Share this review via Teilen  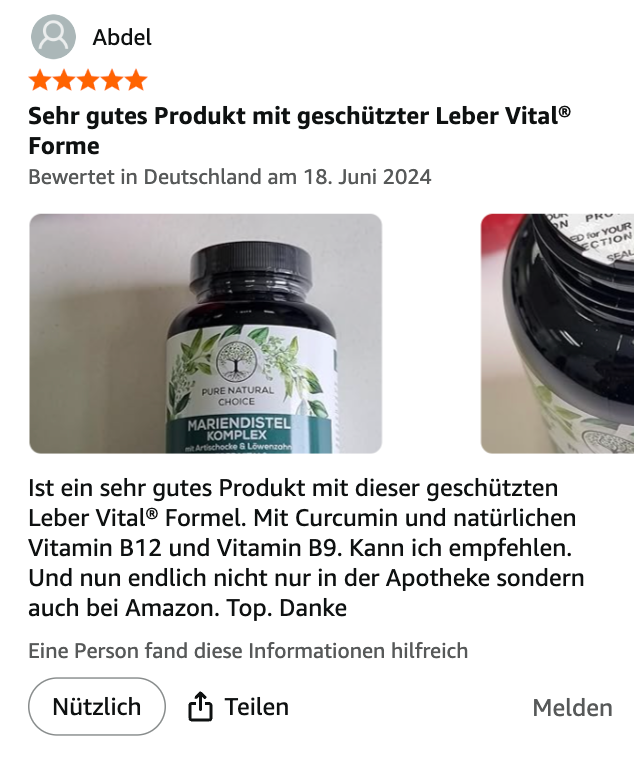coord(239,707)
